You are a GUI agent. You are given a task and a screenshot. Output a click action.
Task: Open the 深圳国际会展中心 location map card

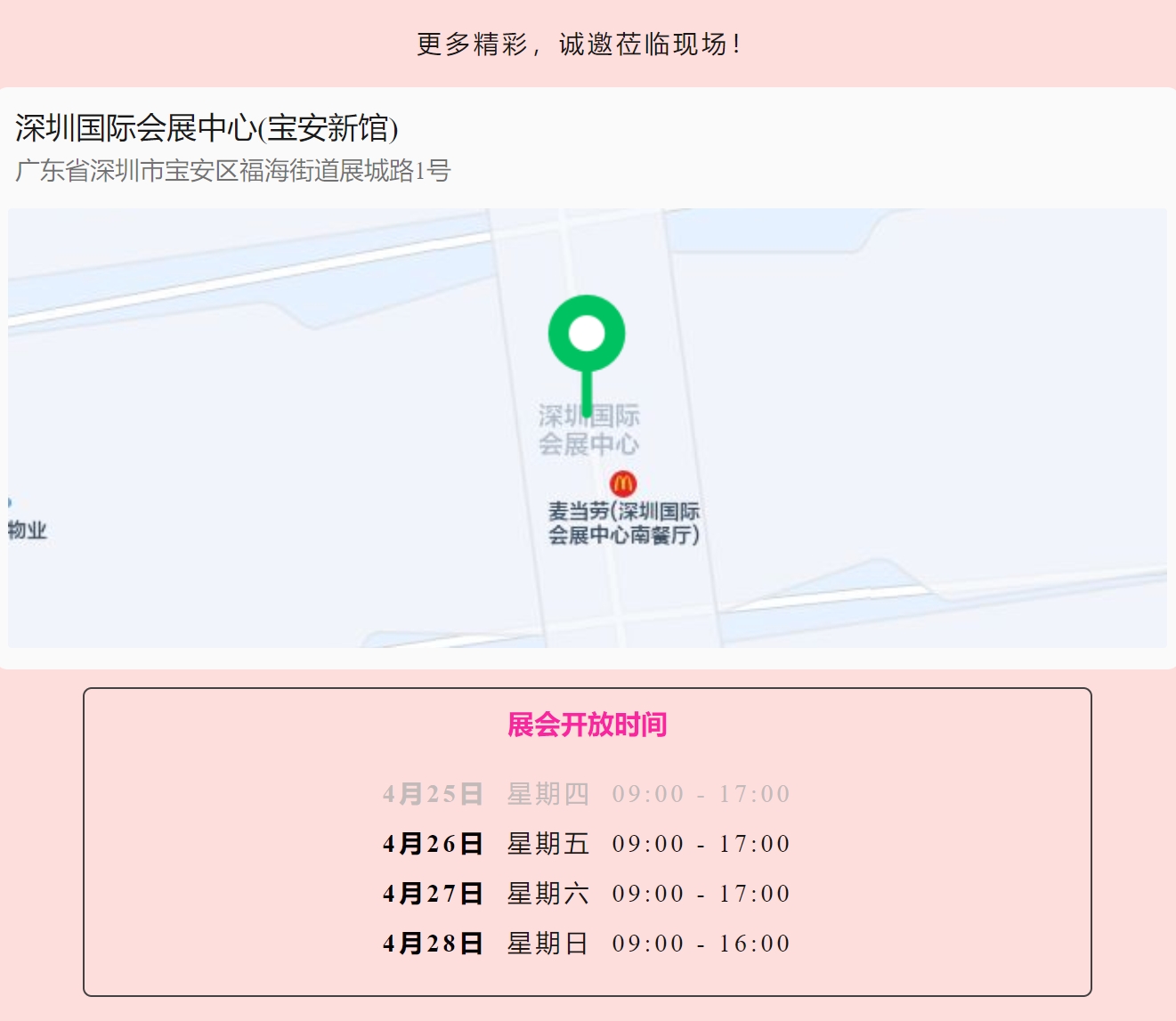click(x=587, y=427)
